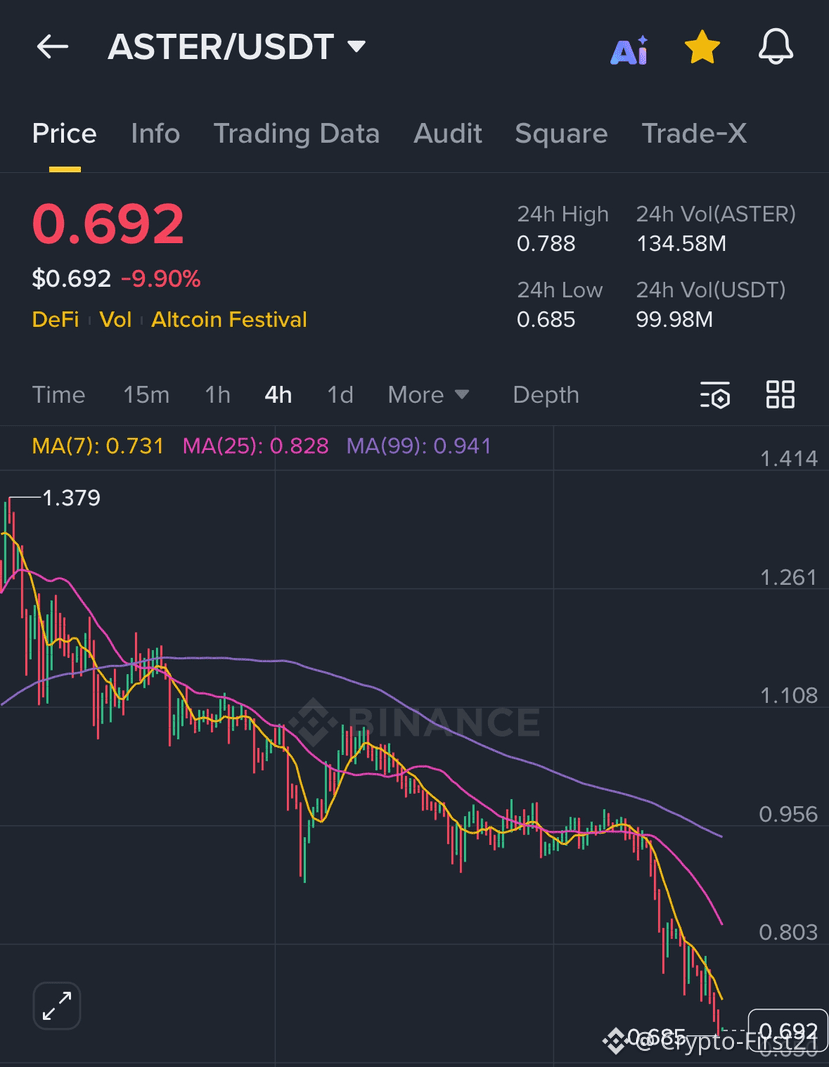Screen dimensions: 829x1067
Task: Expand the More timeframe dropdown
Action: [428, 395]
